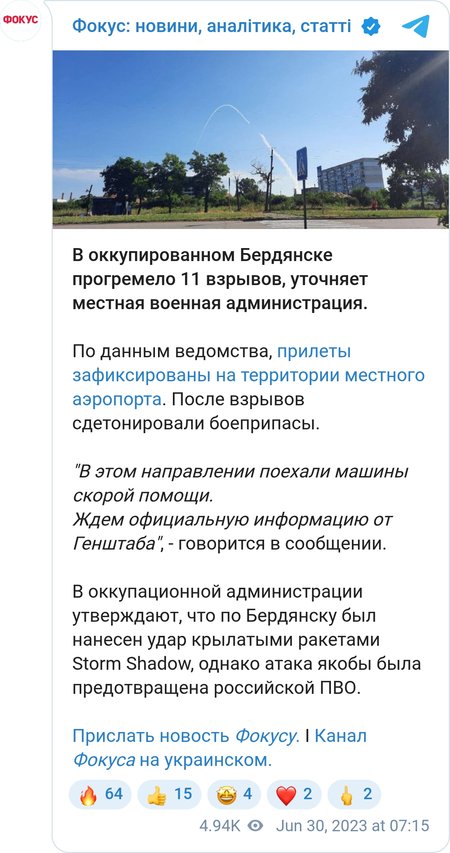This screenshot has height=853, width=450.
Task: Open Канал Фокуса на украинском link
Action: (x=220, y=748)
